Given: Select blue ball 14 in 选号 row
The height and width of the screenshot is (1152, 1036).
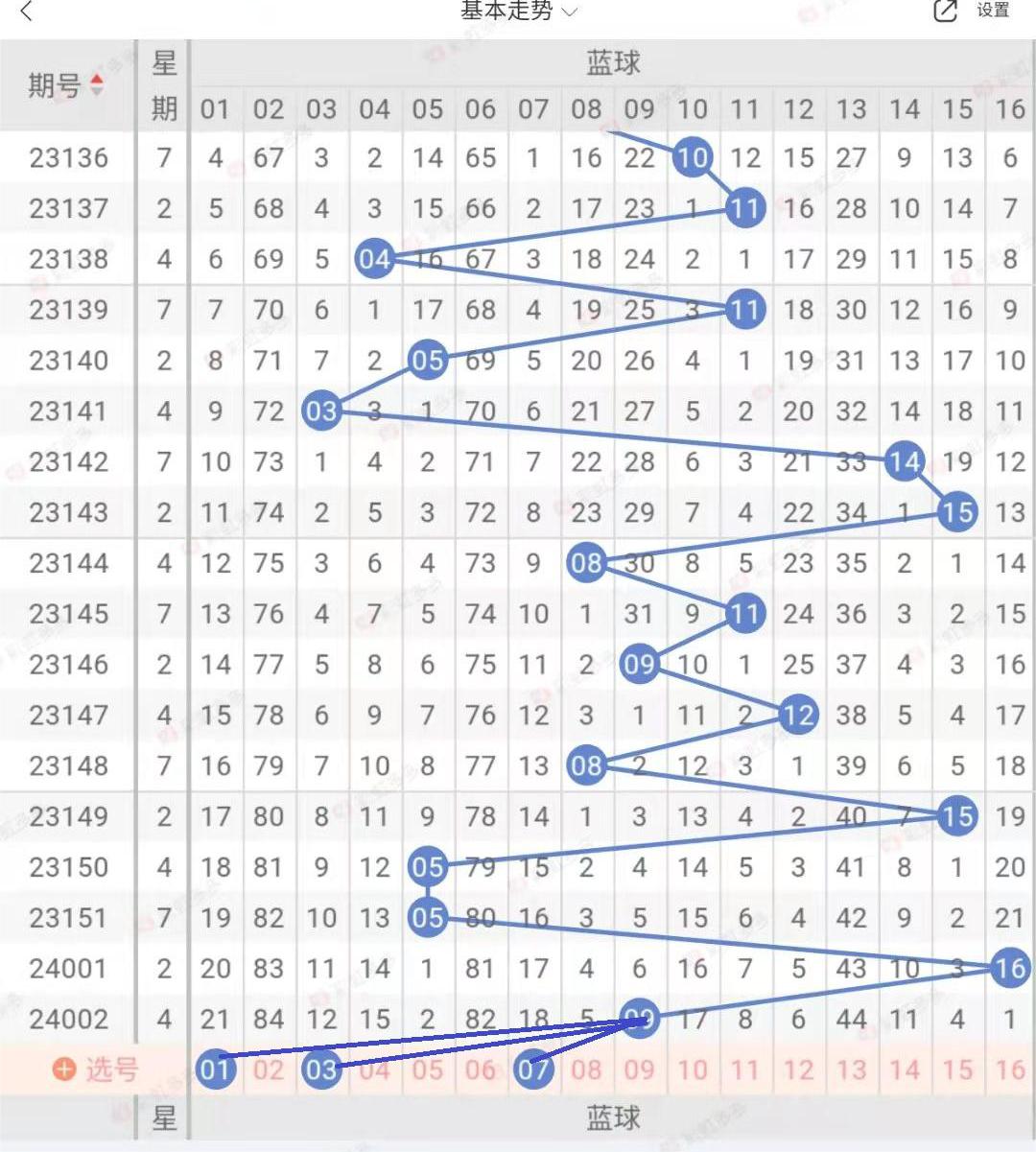Looking at the screenshot, I should point(904,1070).
